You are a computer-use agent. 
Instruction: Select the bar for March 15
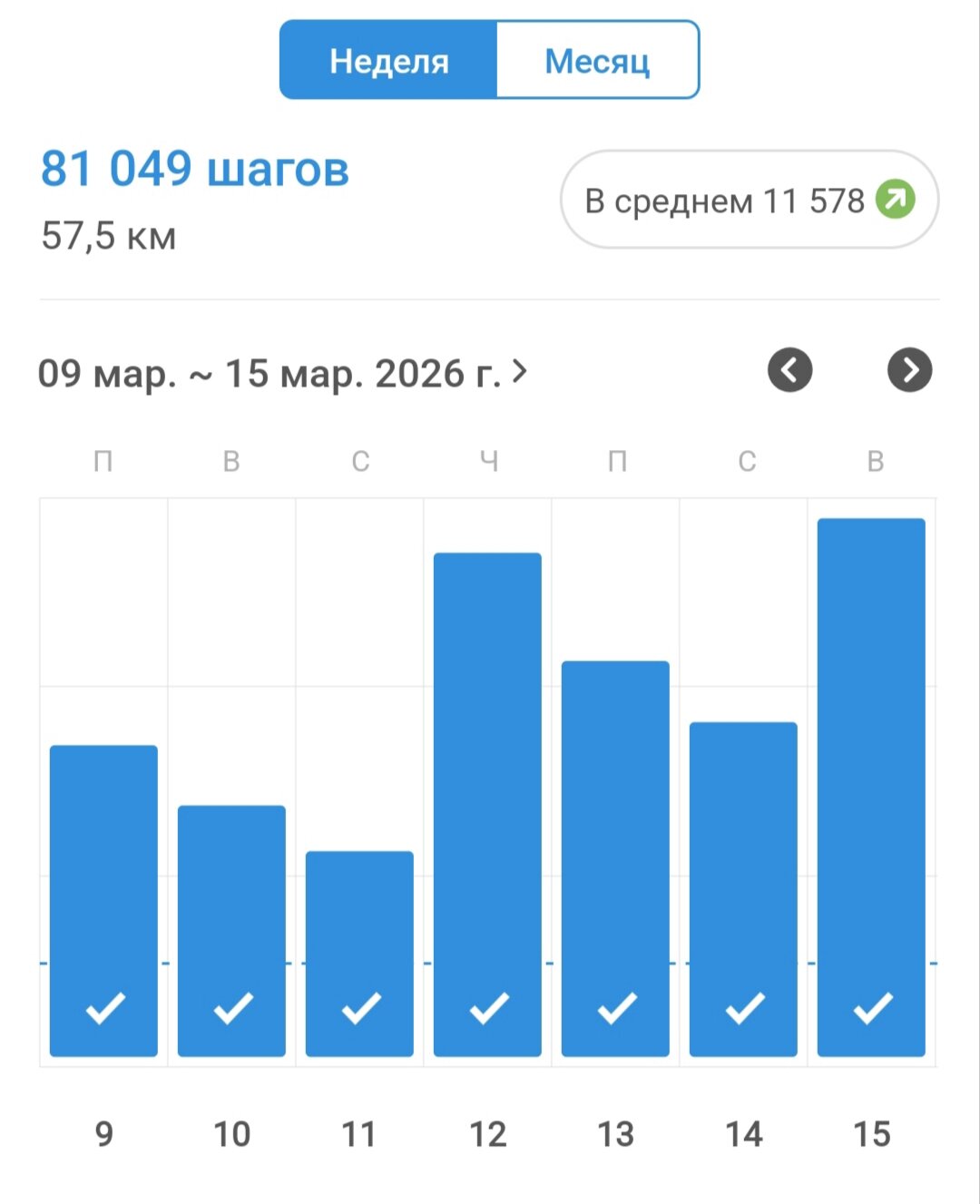click(x=871, y=787)
